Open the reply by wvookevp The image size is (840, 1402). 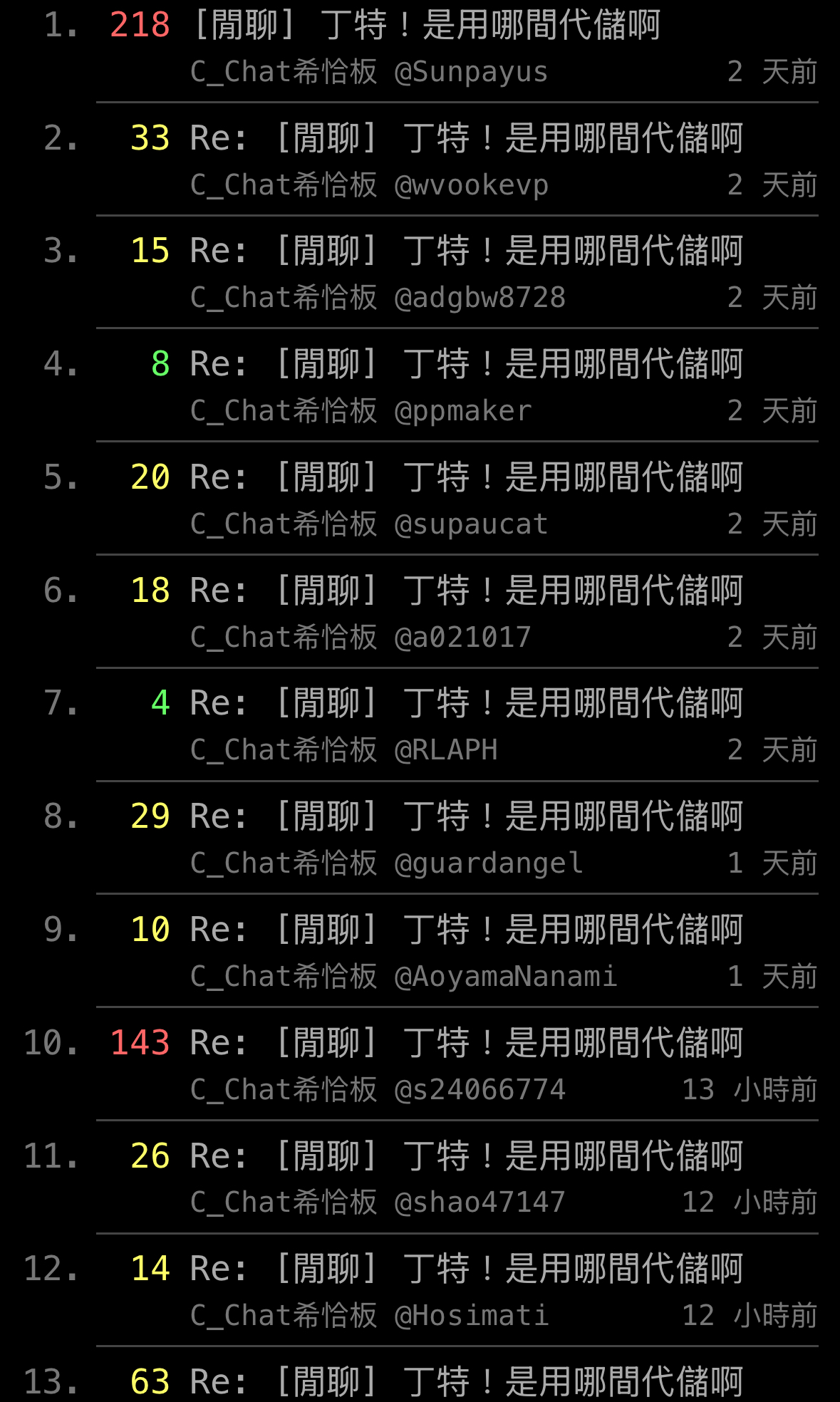click(x=420, y=160)
